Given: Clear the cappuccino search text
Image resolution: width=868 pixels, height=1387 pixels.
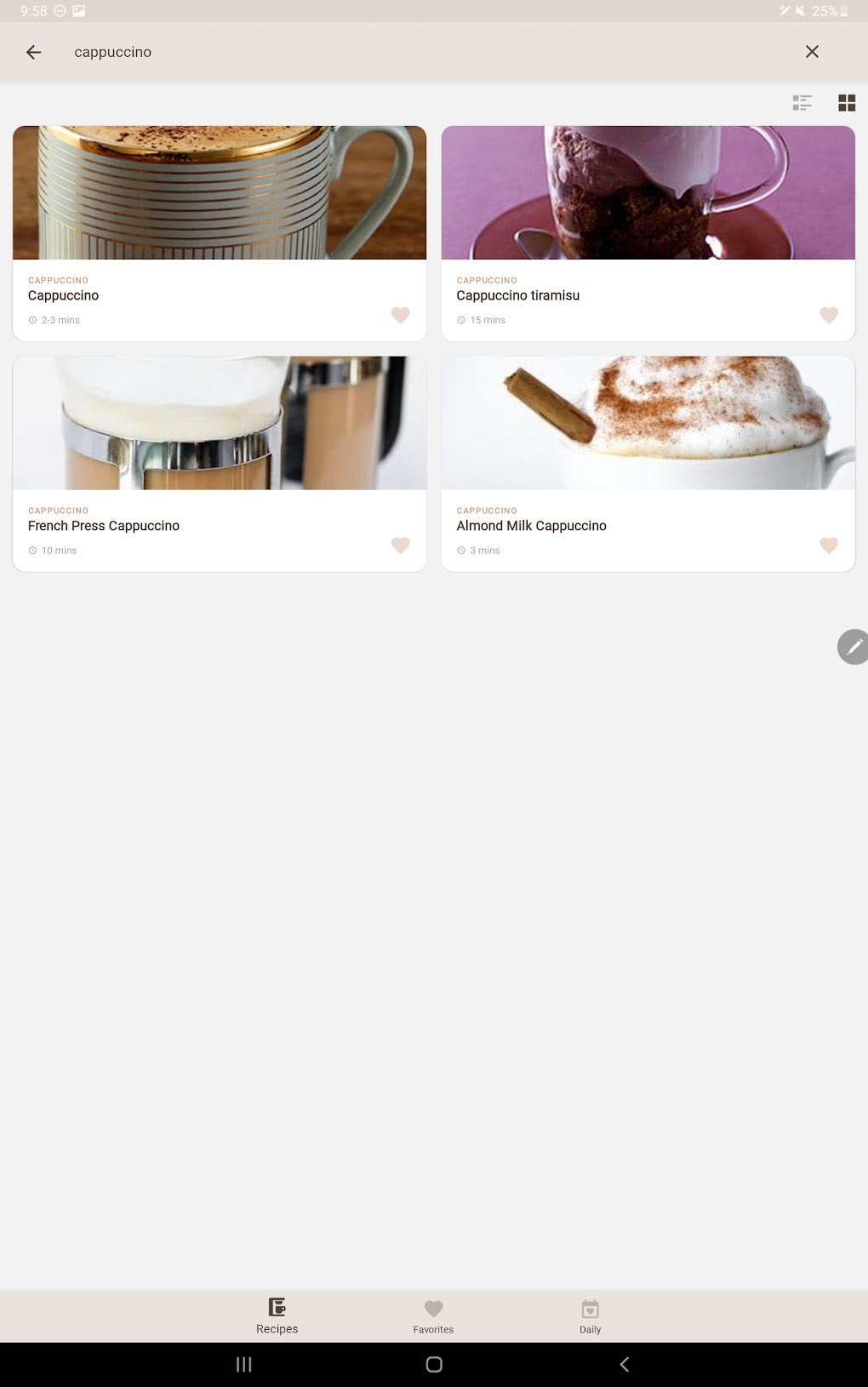Looking at the screenshot, I should (812, 52).
